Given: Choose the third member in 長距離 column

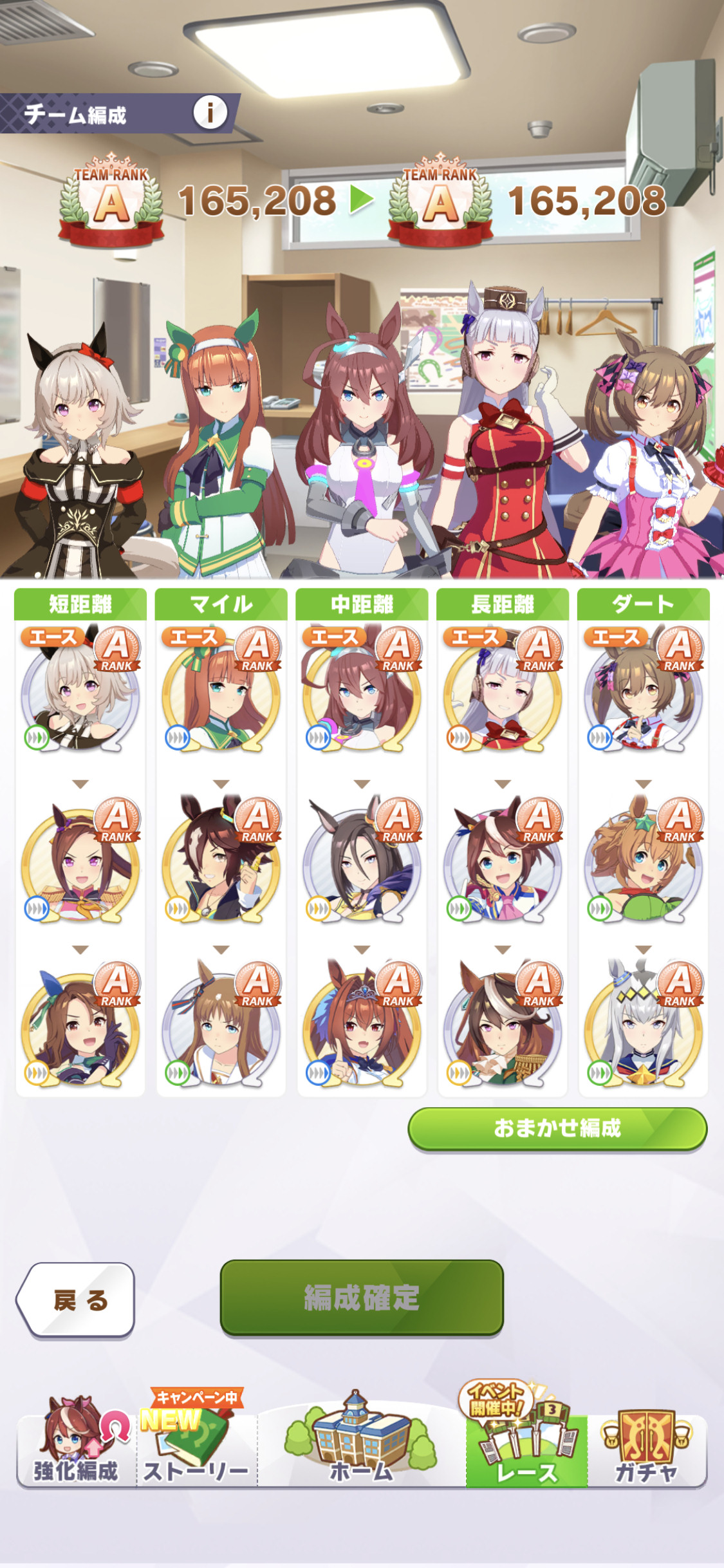Looking at the screenshot, I should (503, 1024).
